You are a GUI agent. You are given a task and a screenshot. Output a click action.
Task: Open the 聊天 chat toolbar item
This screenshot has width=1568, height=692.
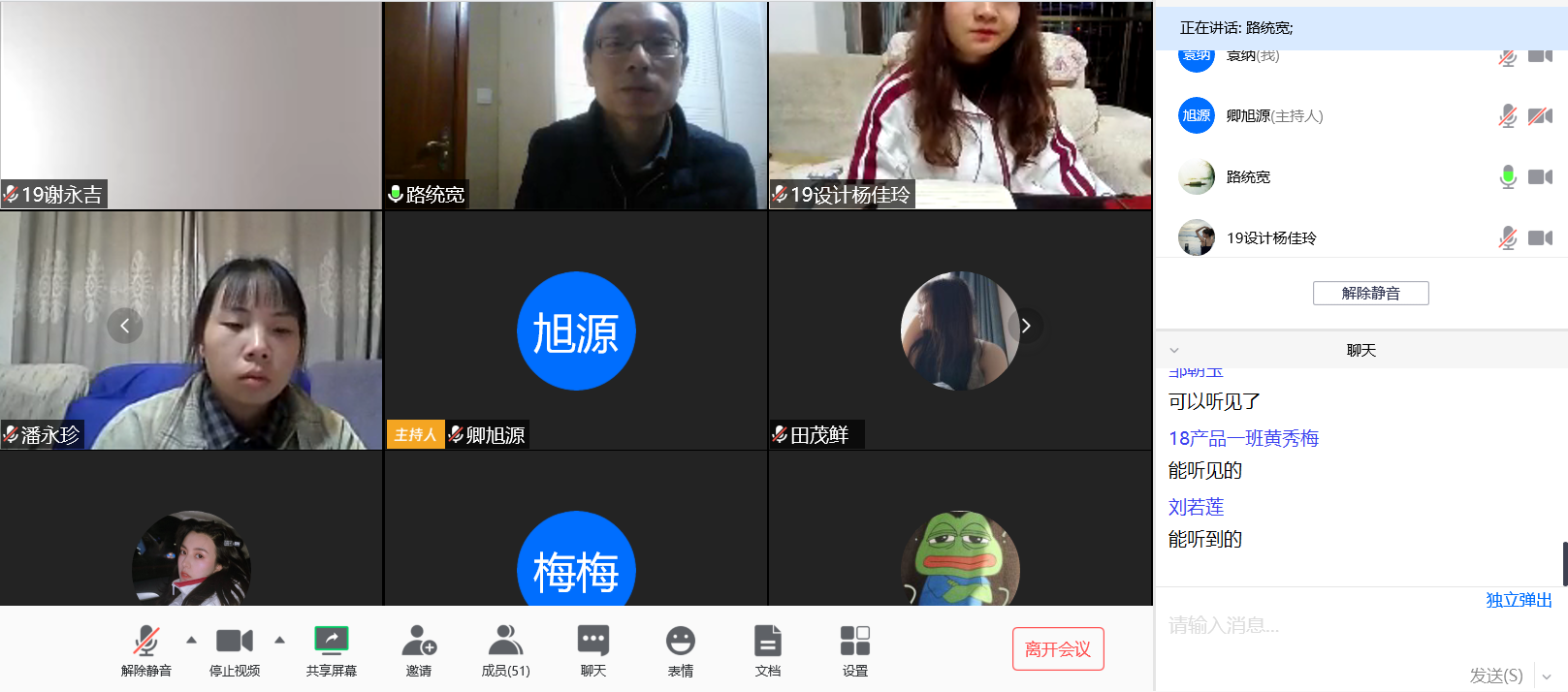[592, 650]
